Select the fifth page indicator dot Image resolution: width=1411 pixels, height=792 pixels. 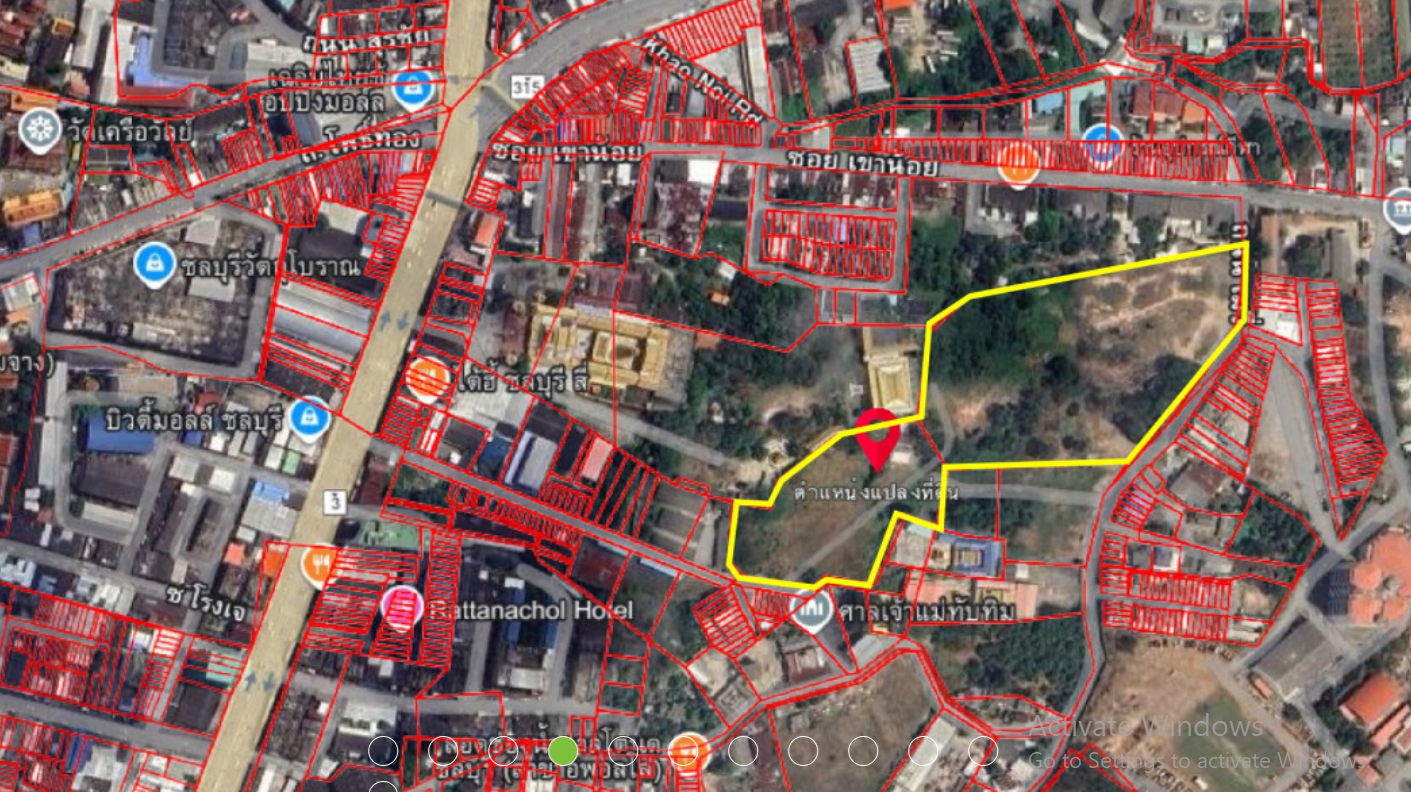(x=623, y=750)
